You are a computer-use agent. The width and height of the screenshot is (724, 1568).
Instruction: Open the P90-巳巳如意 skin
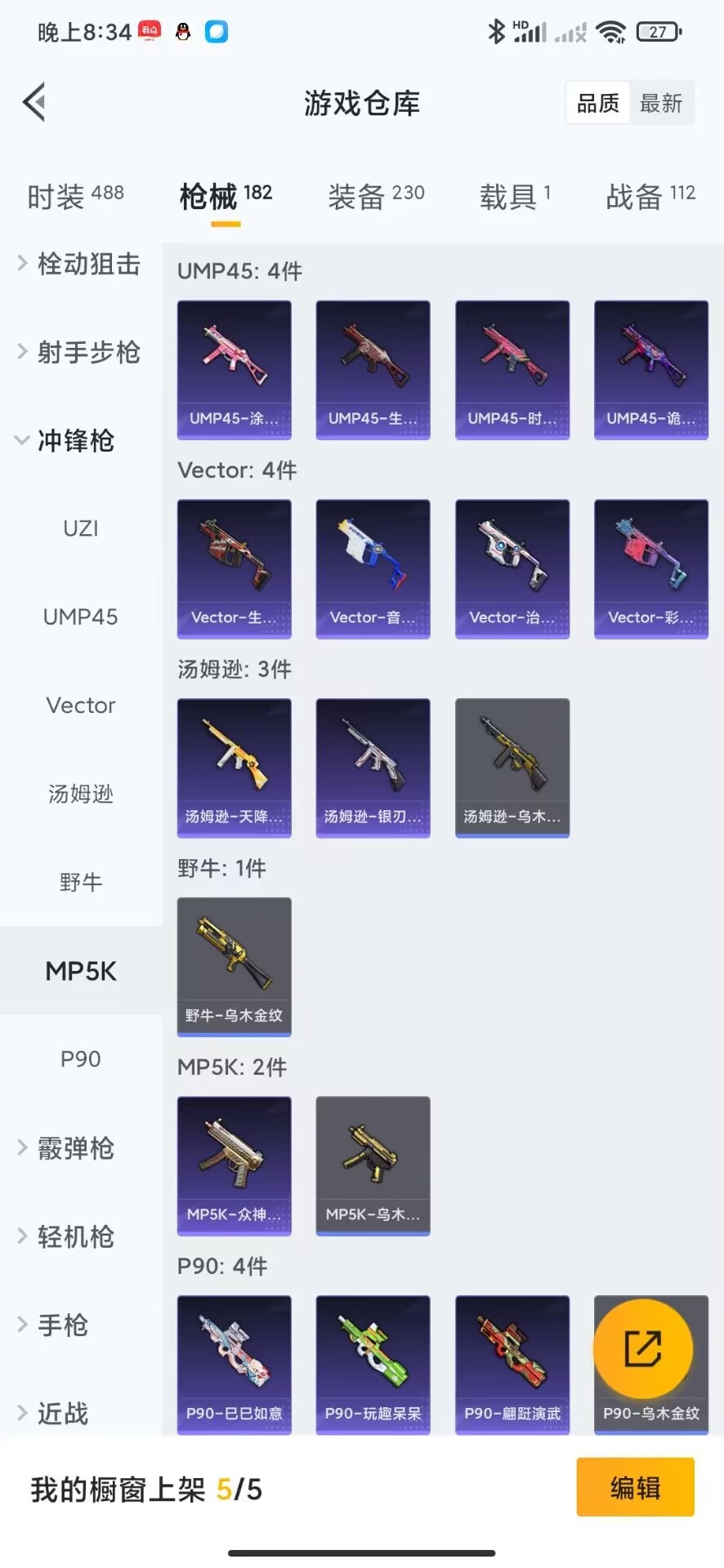pos(235,1365)
